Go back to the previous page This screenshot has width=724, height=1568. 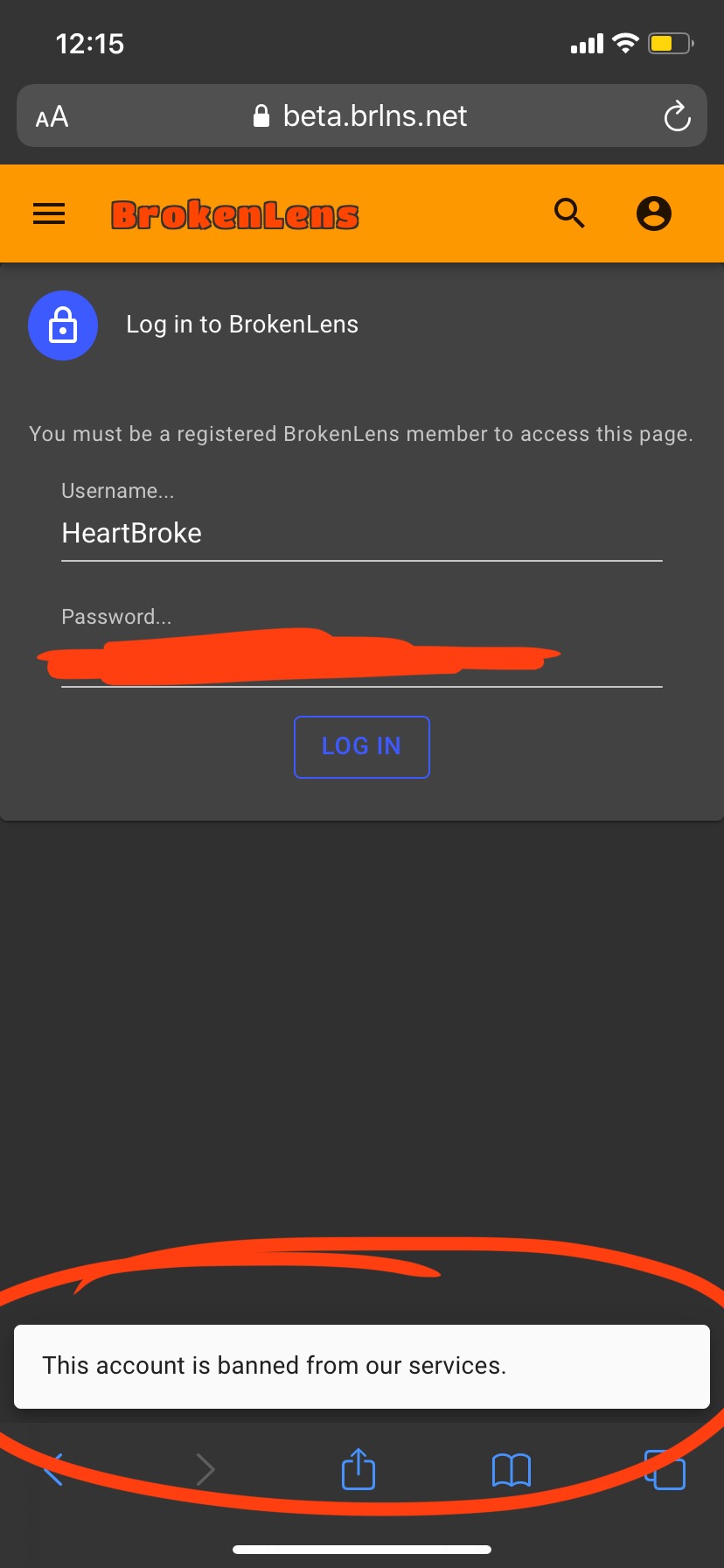[53, 1469]
